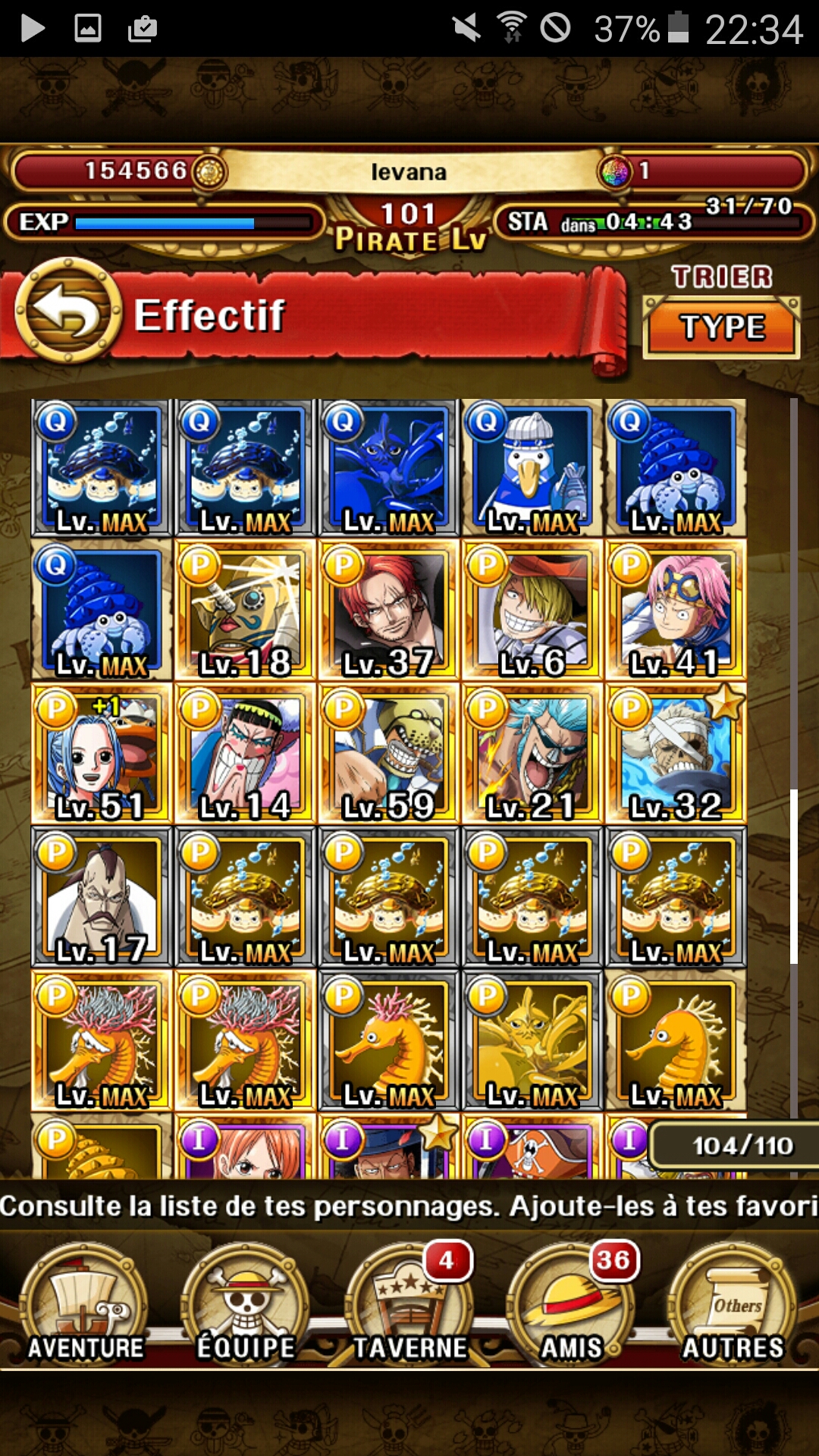Change sorting with the TYPE button

pyautogui.click(x=721, y=327)
